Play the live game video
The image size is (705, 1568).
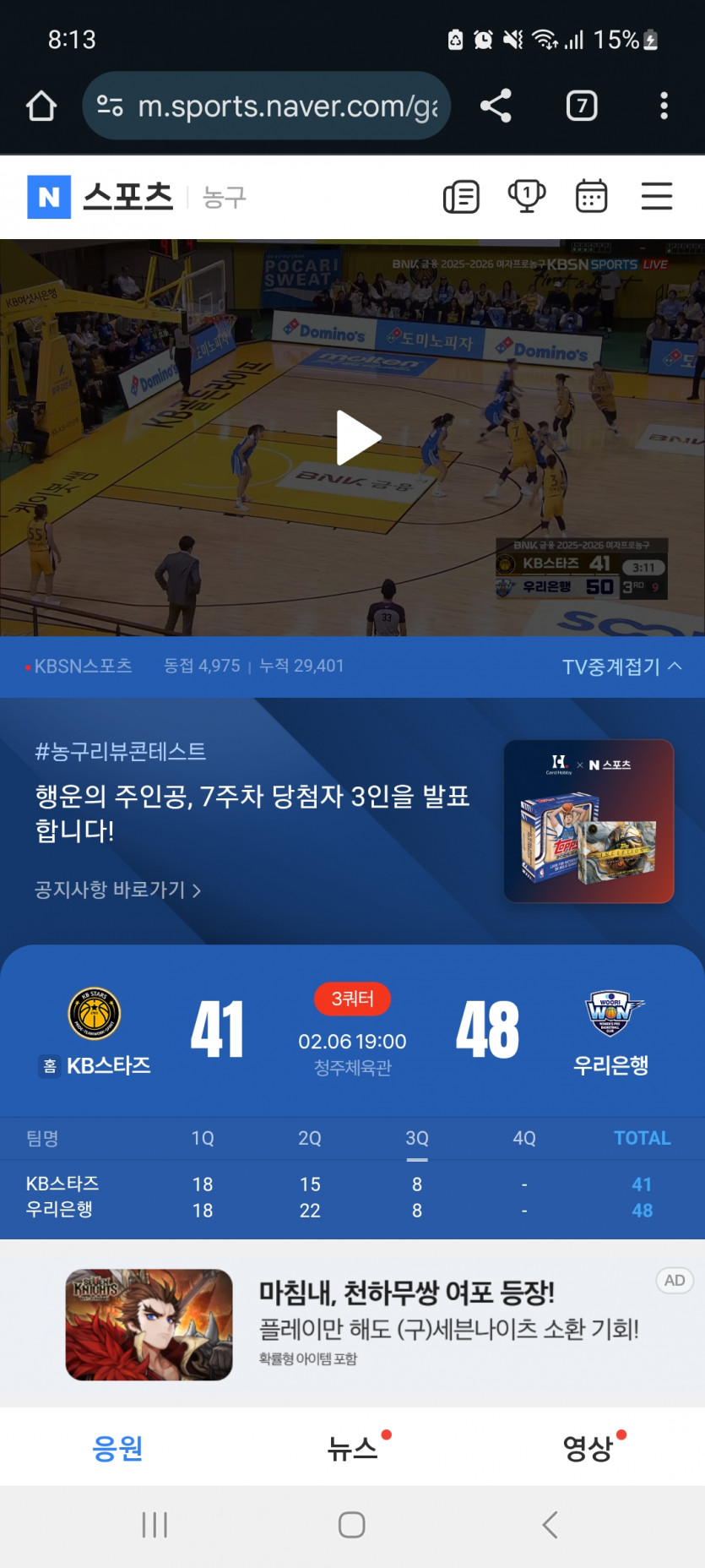[352, 437]
